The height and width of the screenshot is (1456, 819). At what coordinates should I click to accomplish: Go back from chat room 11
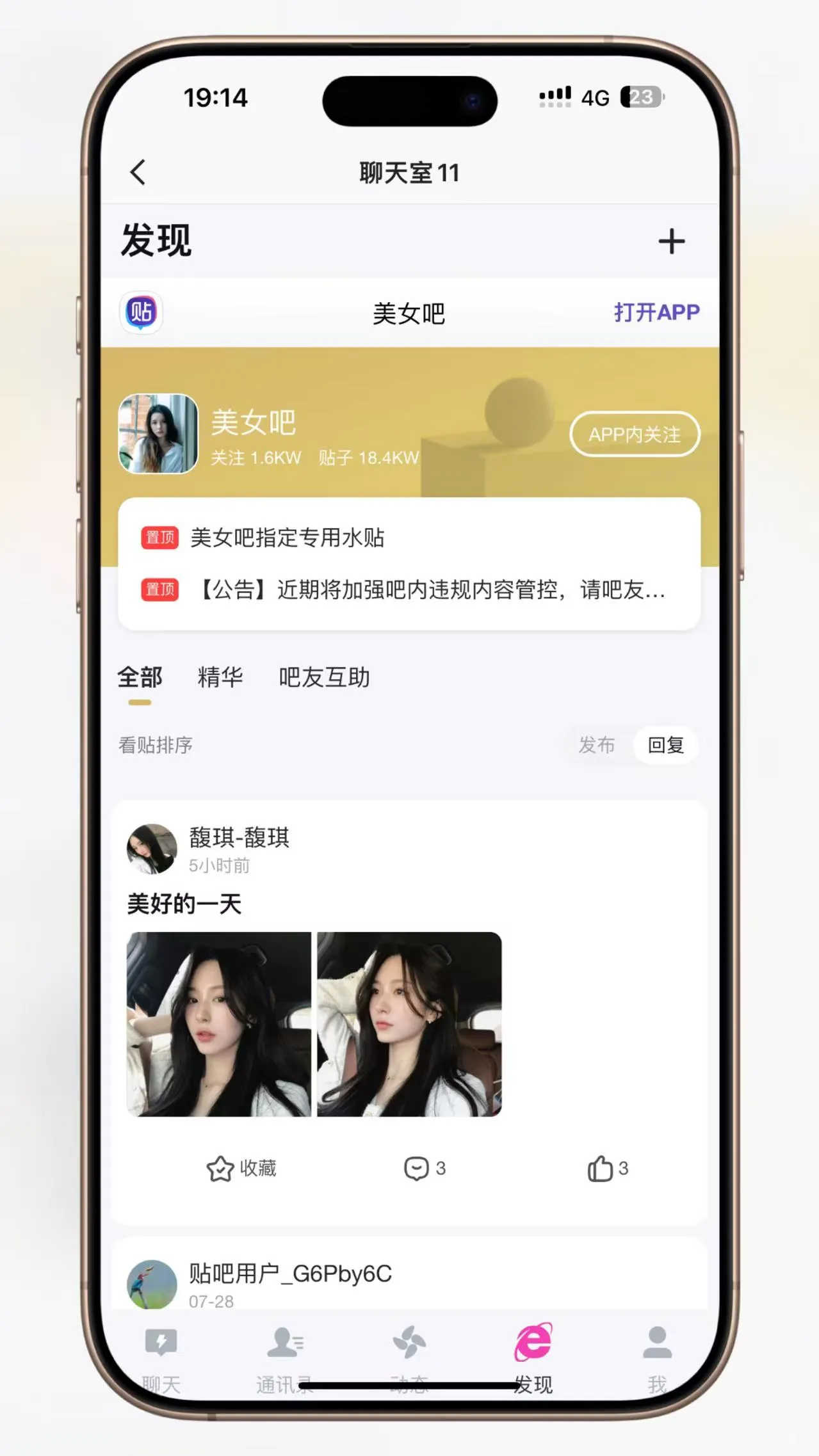(x=138, y=172)
